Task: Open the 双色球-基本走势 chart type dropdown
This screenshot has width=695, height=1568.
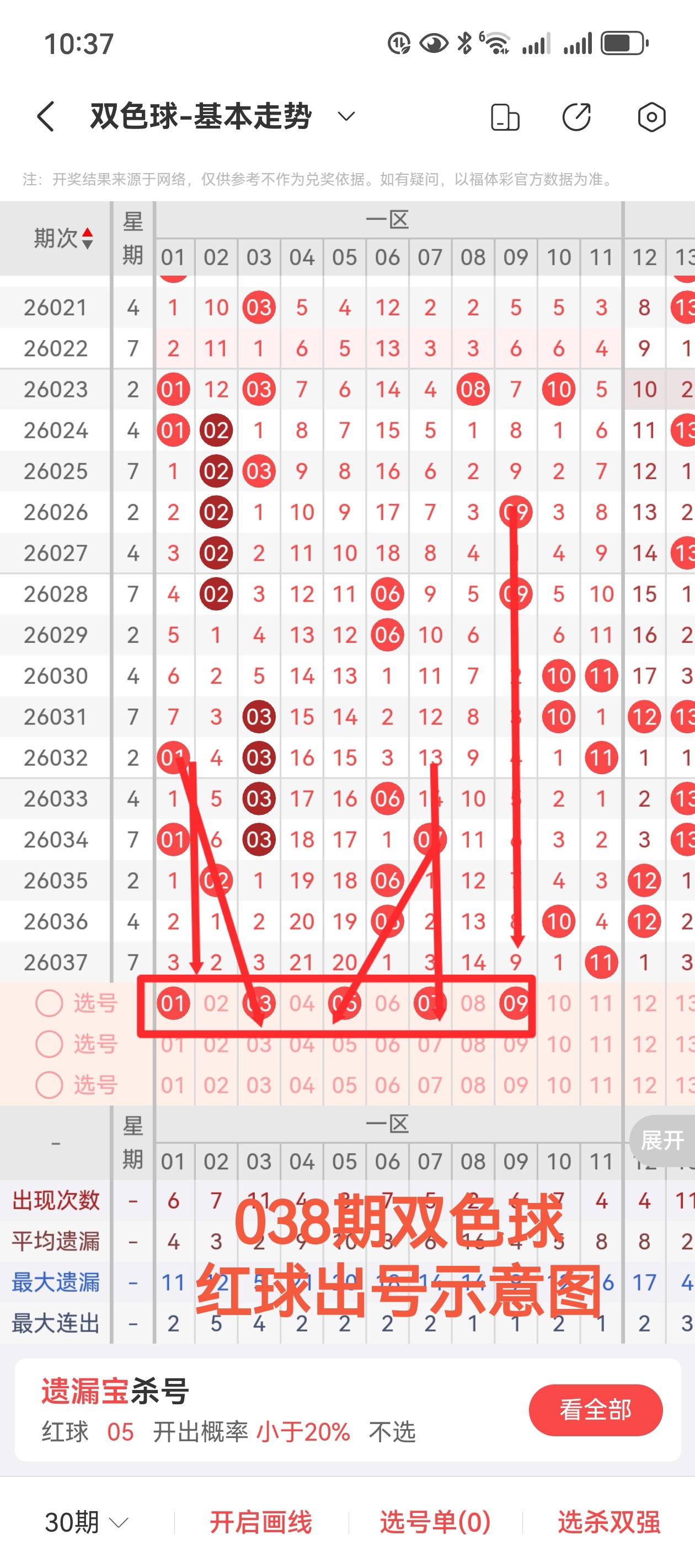Action: 346,116
